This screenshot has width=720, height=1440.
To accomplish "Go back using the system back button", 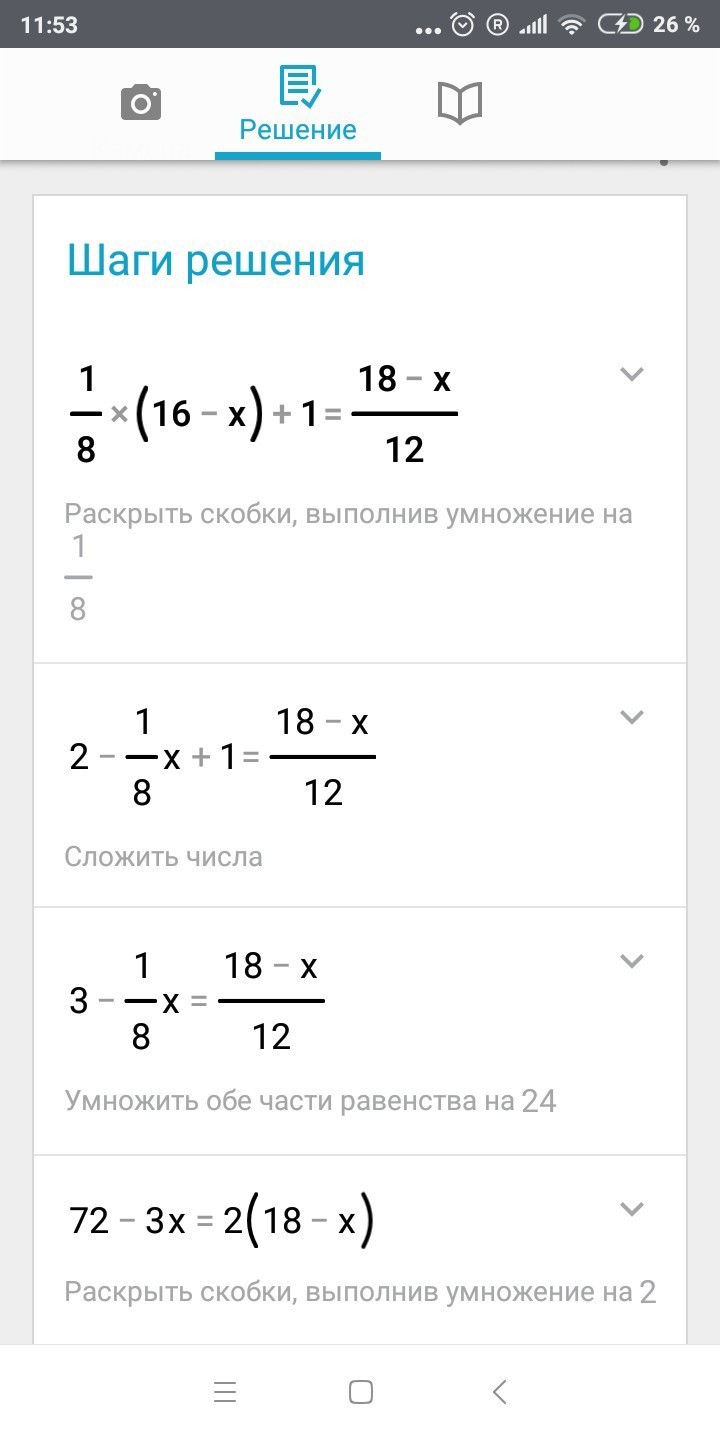I will click(x=500, y=1392).
